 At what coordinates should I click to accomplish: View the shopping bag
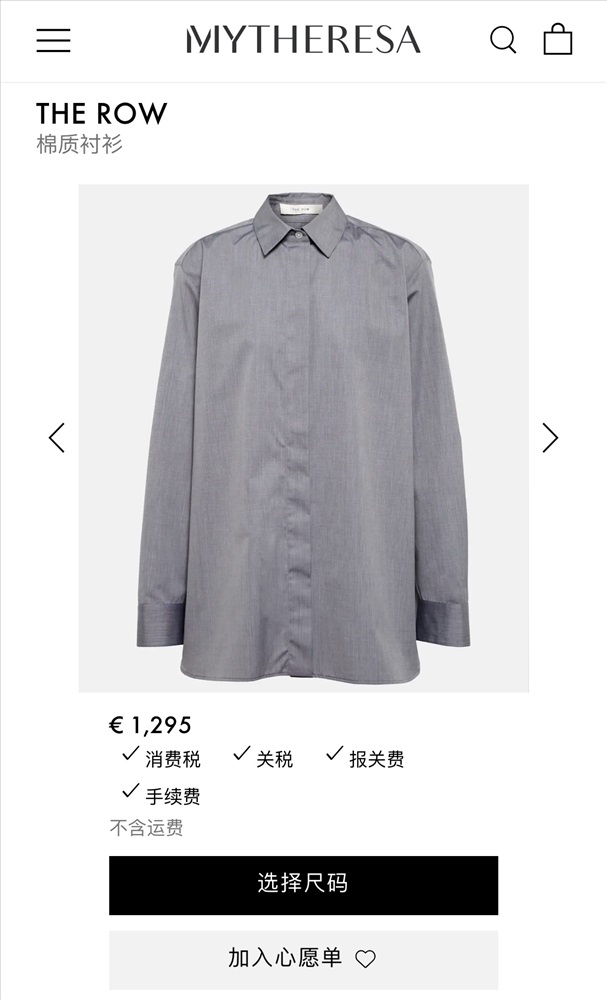click(x=558, y=40)
